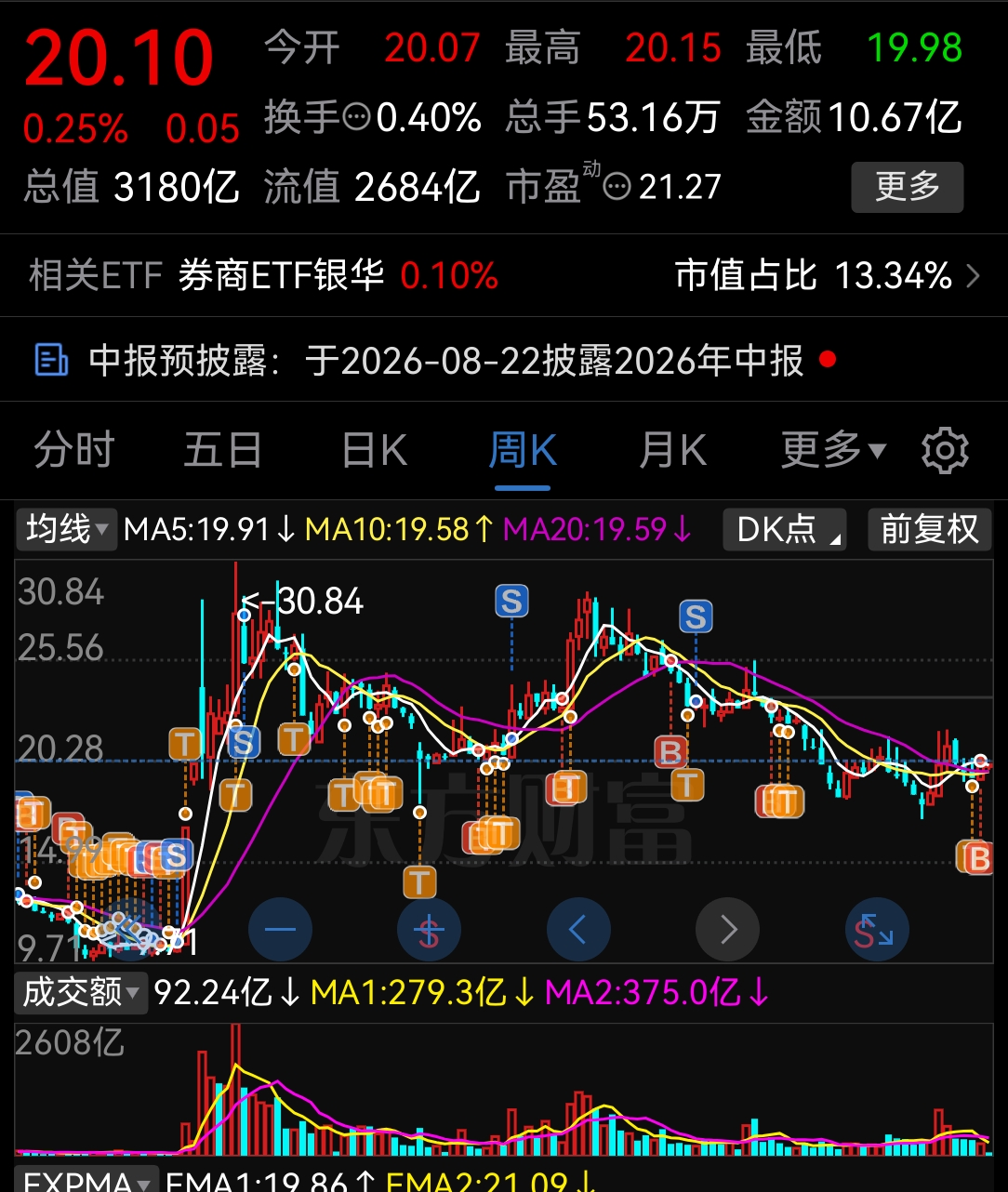Open chart settings gear icon
Viewport: 1008px width, 1192px height.
click(x=945, y=451)
